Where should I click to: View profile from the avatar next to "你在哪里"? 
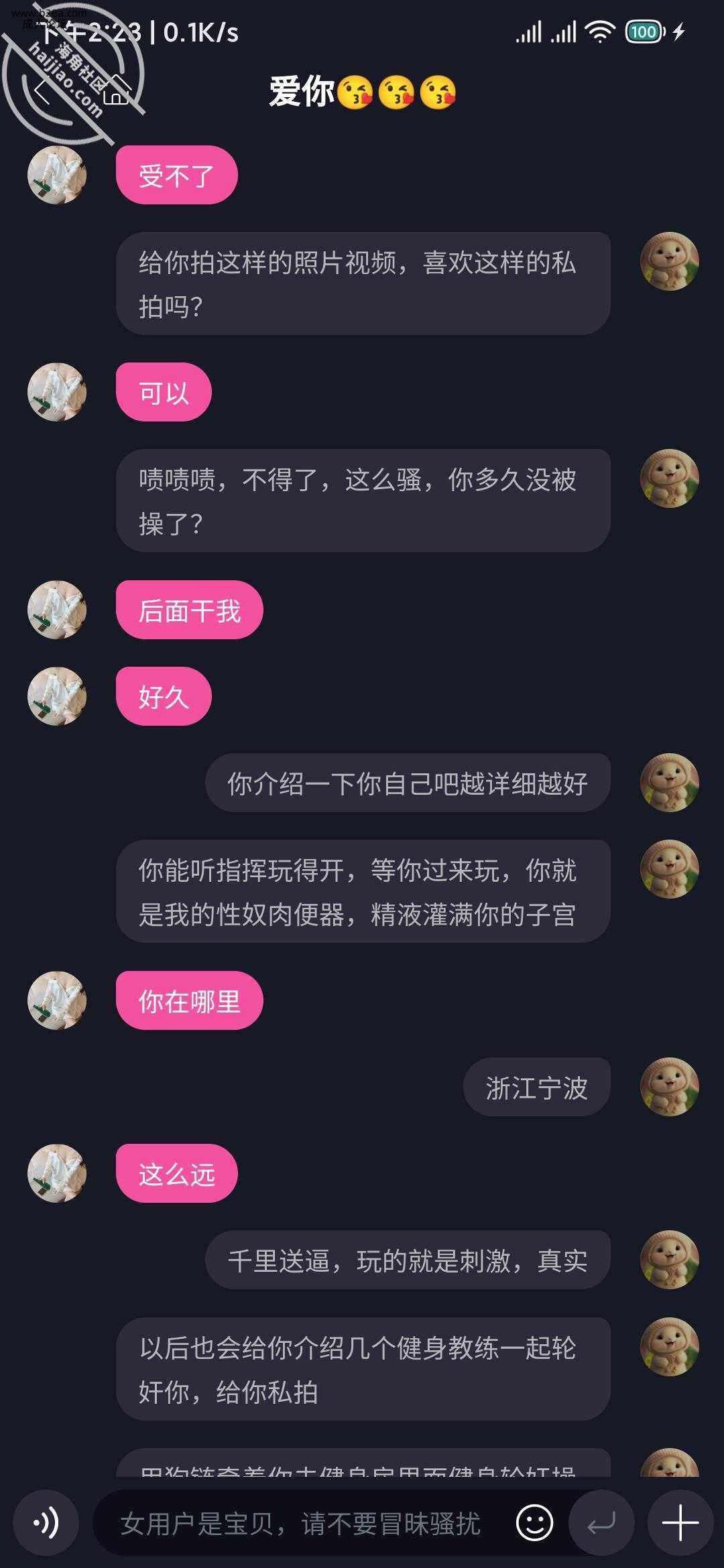(x=57, y=1000)
